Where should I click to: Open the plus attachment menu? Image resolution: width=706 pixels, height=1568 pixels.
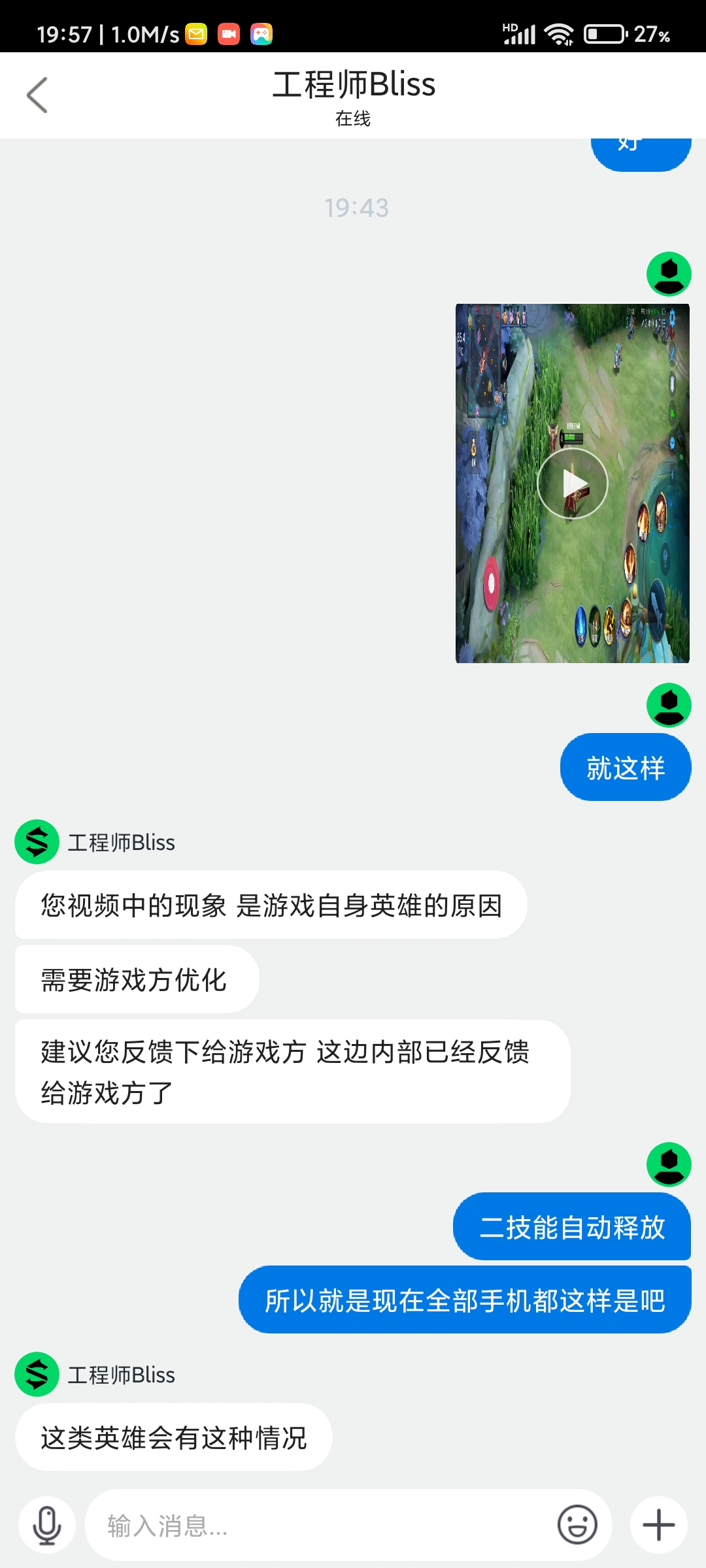659,1525
